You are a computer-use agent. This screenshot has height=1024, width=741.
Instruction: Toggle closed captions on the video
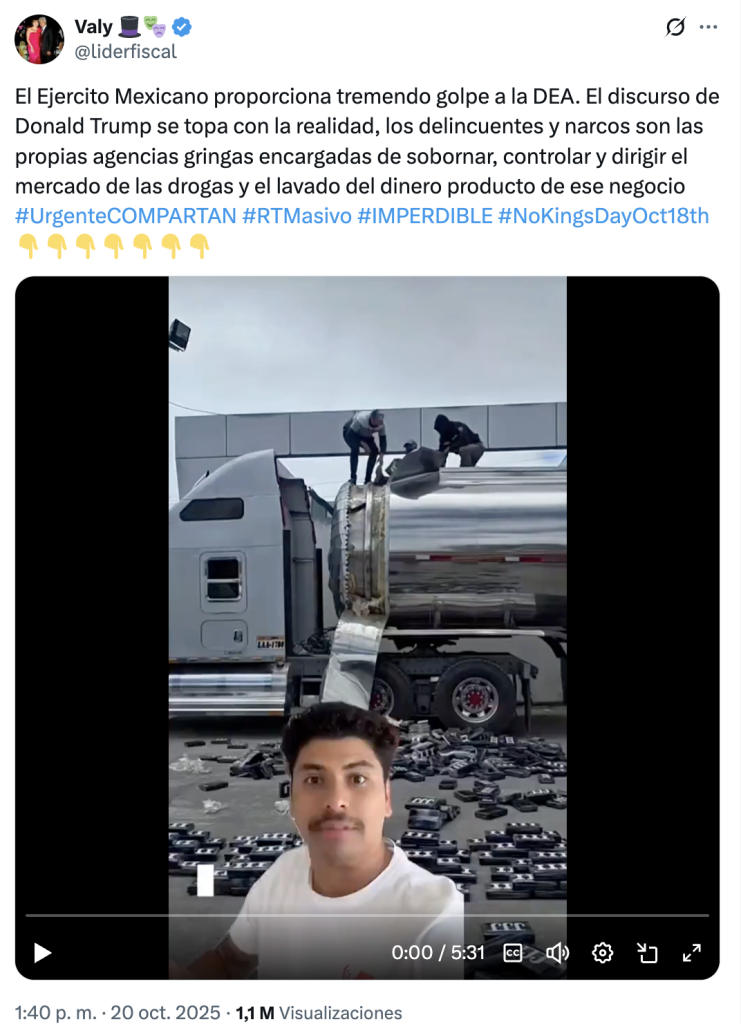pyautogui.click(x=513, y=953)
